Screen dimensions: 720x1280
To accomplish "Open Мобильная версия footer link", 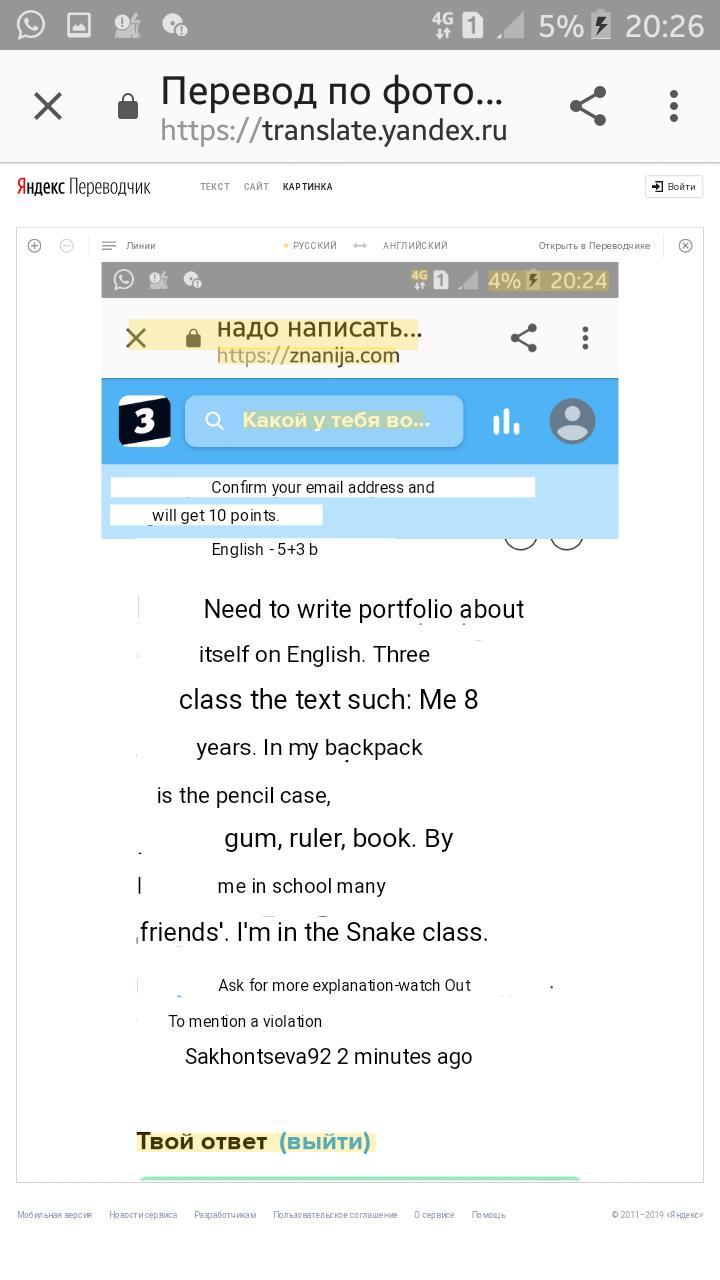I will 54,1215.
